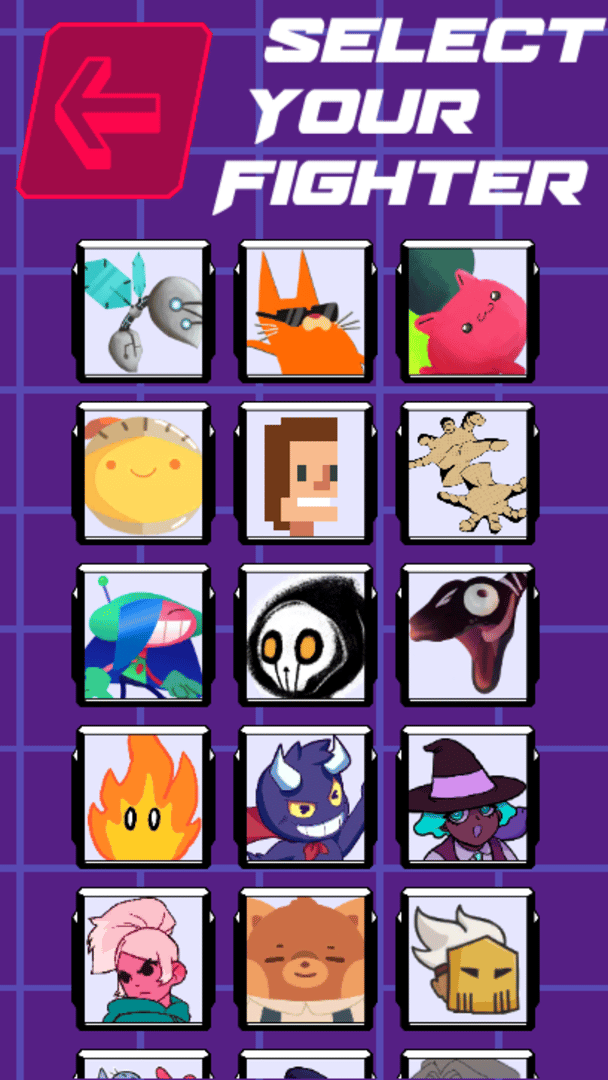Select the robot leaf fighter
Viewport: 608px width, 1080px height.
[x=144, y=311]
